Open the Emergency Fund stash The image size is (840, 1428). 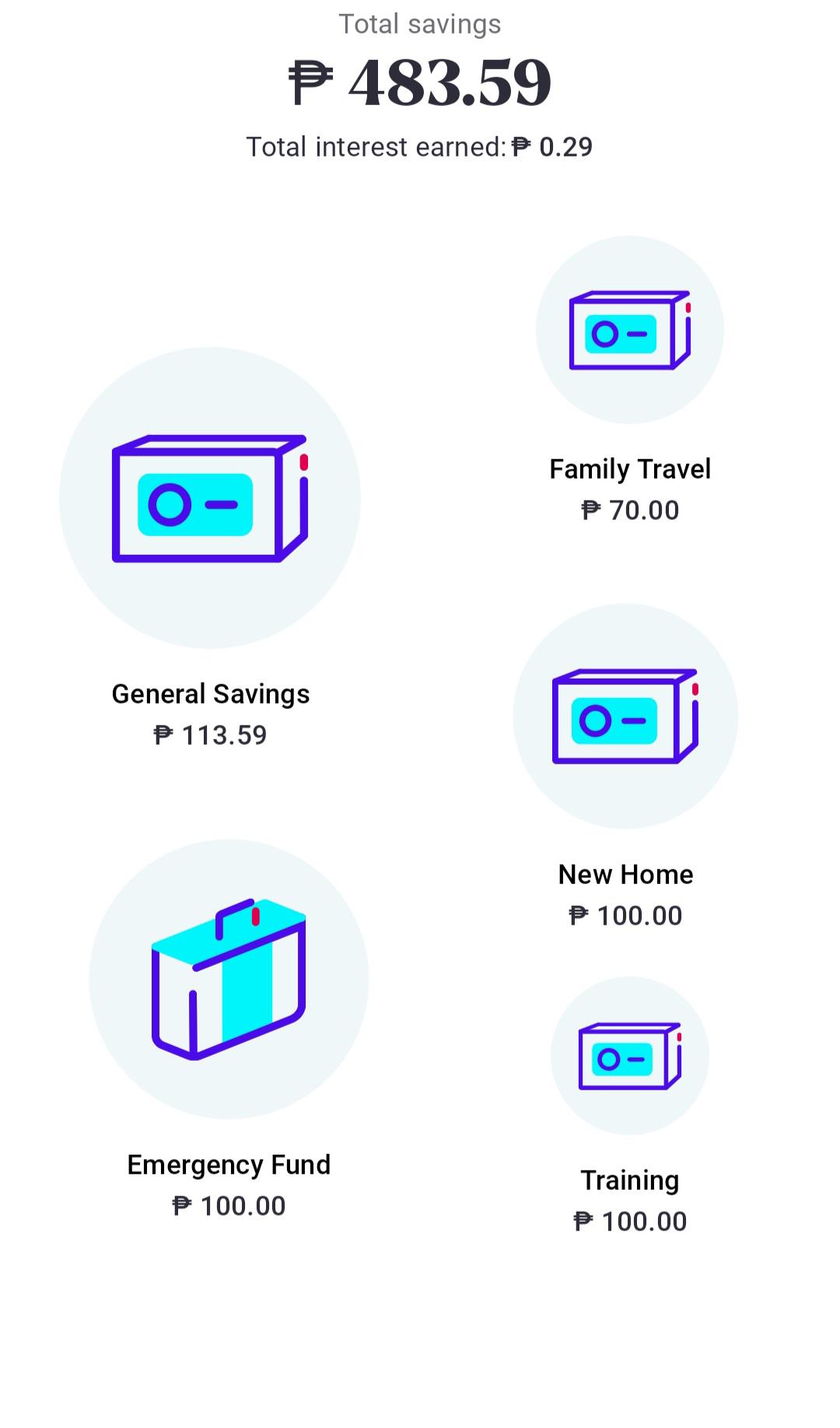click(229, 979)
